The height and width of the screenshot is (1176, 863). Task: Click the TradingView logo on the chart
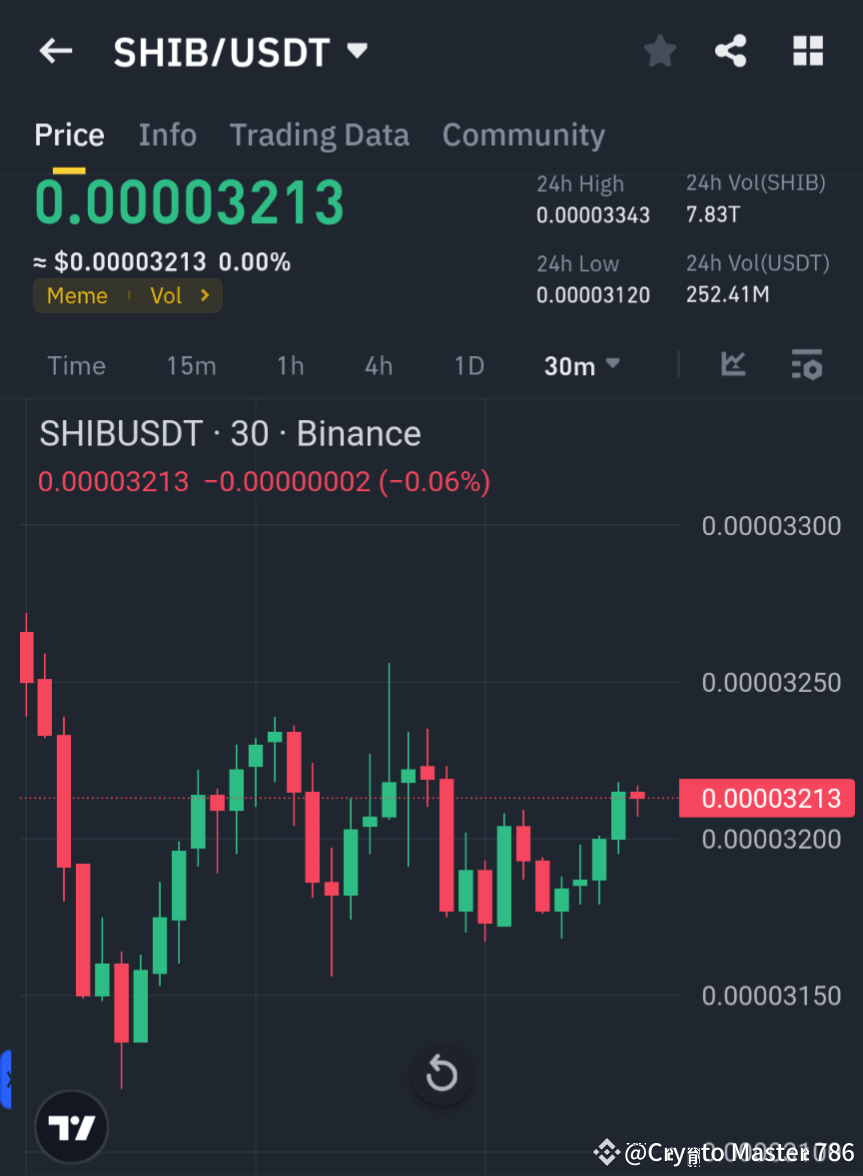click(x=70, y=1127)
